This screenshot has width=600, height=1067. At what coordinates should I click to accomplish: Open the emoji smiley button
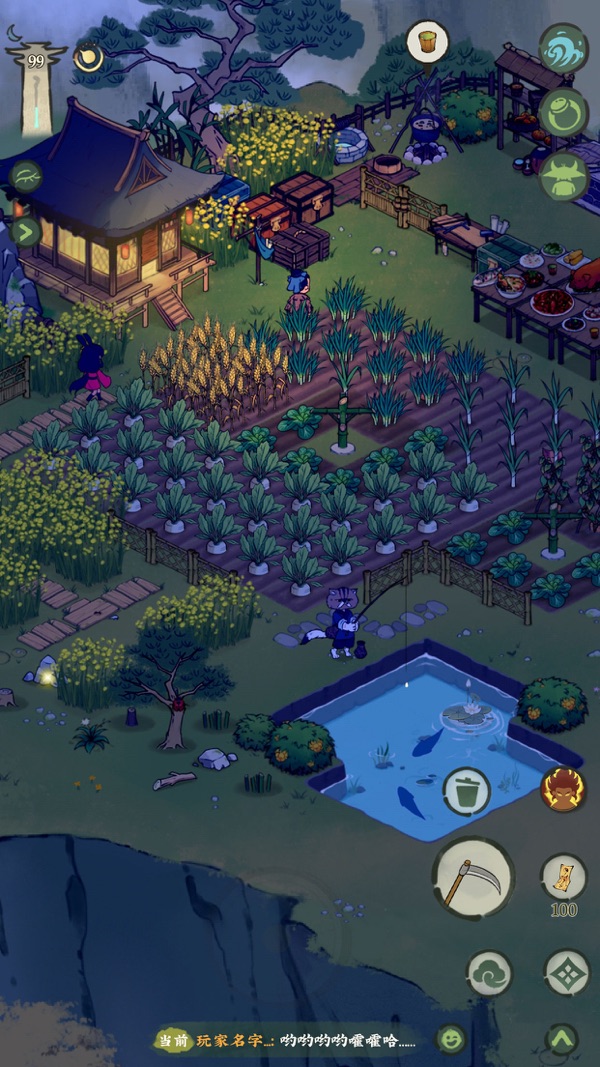pos(452,1039)
